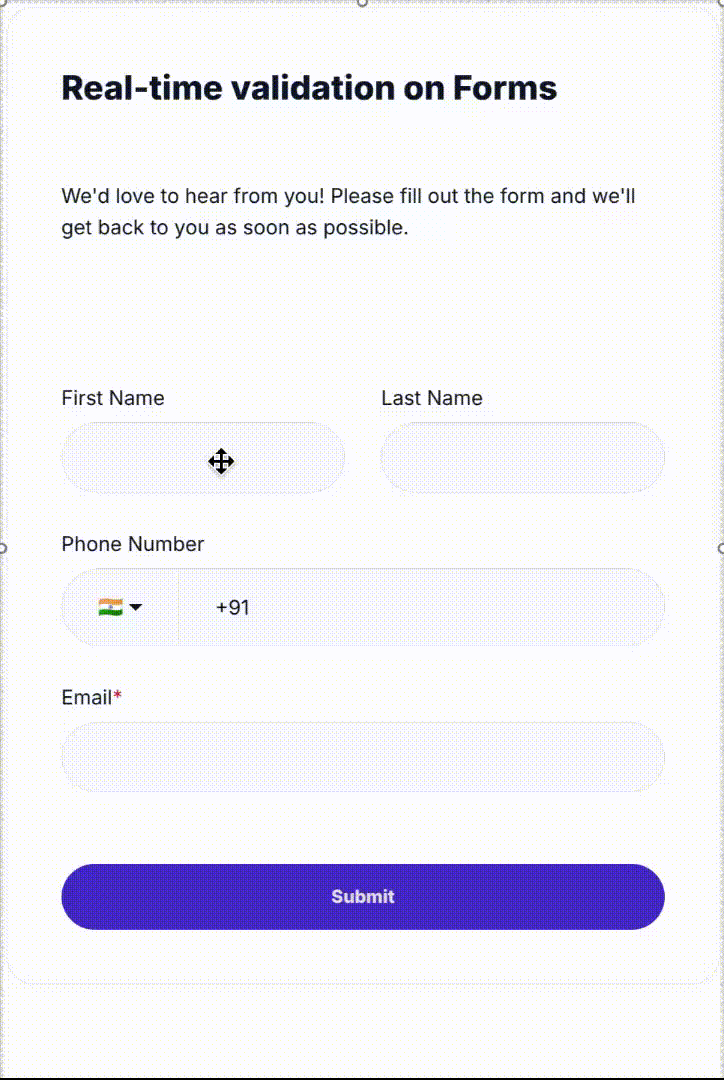Expand the flag dropdown arrow

click(x=136, y=607)
